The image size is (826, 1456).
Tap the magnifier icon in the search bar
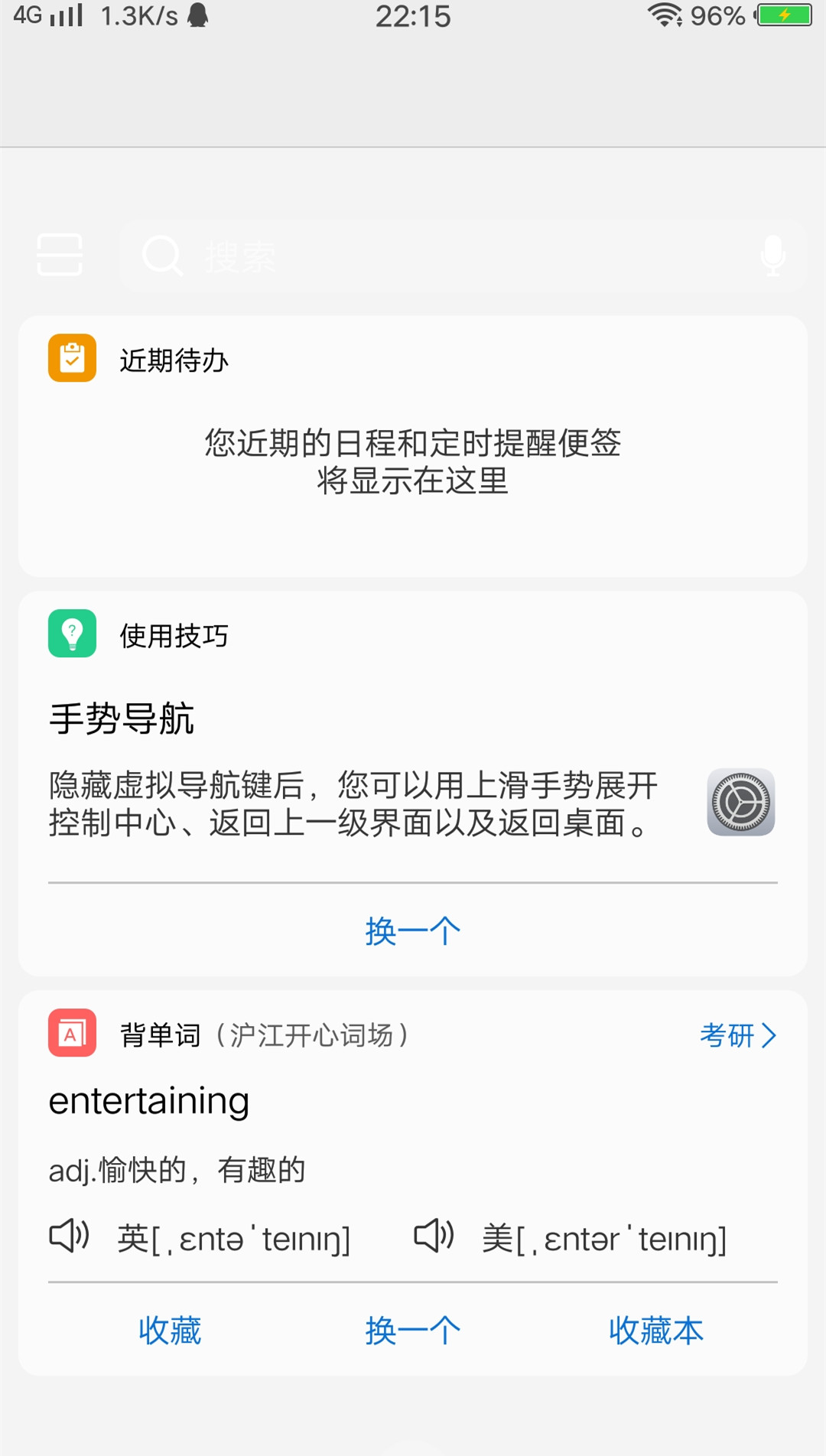click(x=161, y=255)
